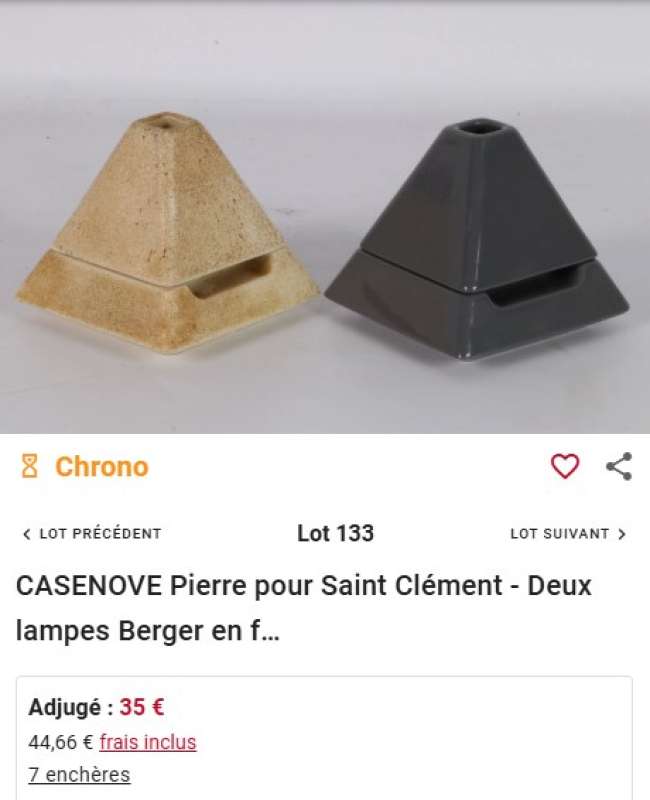This screenshot has width=650, height=800.
Task: View the 7 enchères bid history
Action: [79, 775]
